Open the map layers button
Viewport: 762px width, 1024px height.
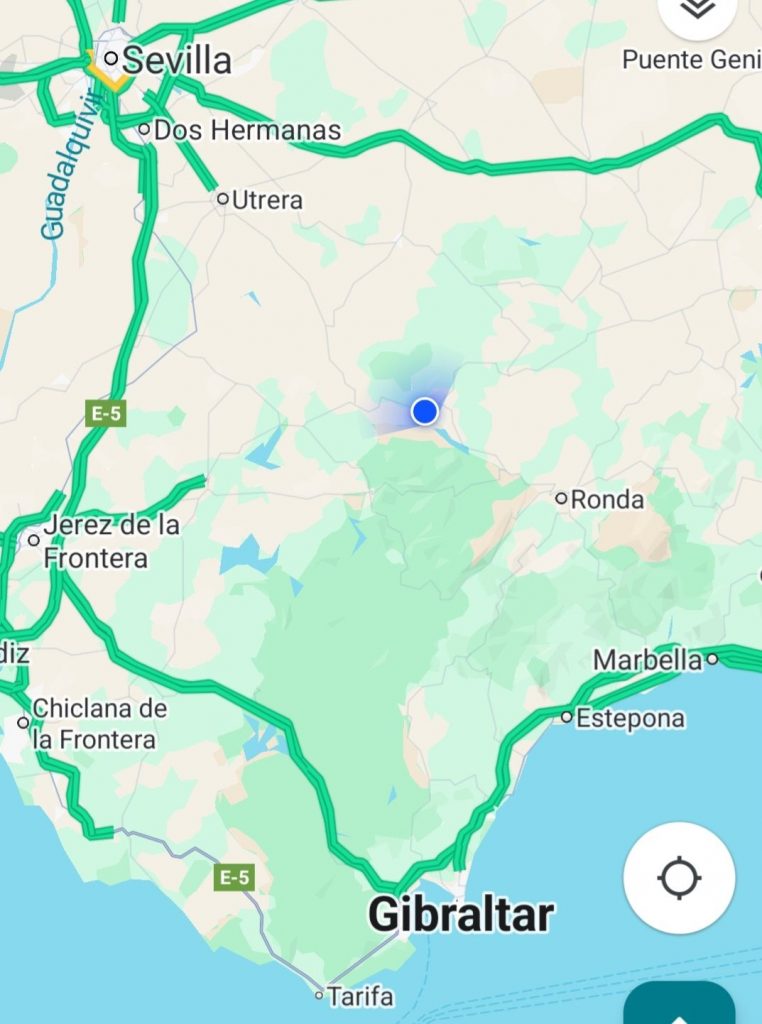pyautogui.click(x=698, y=10)
